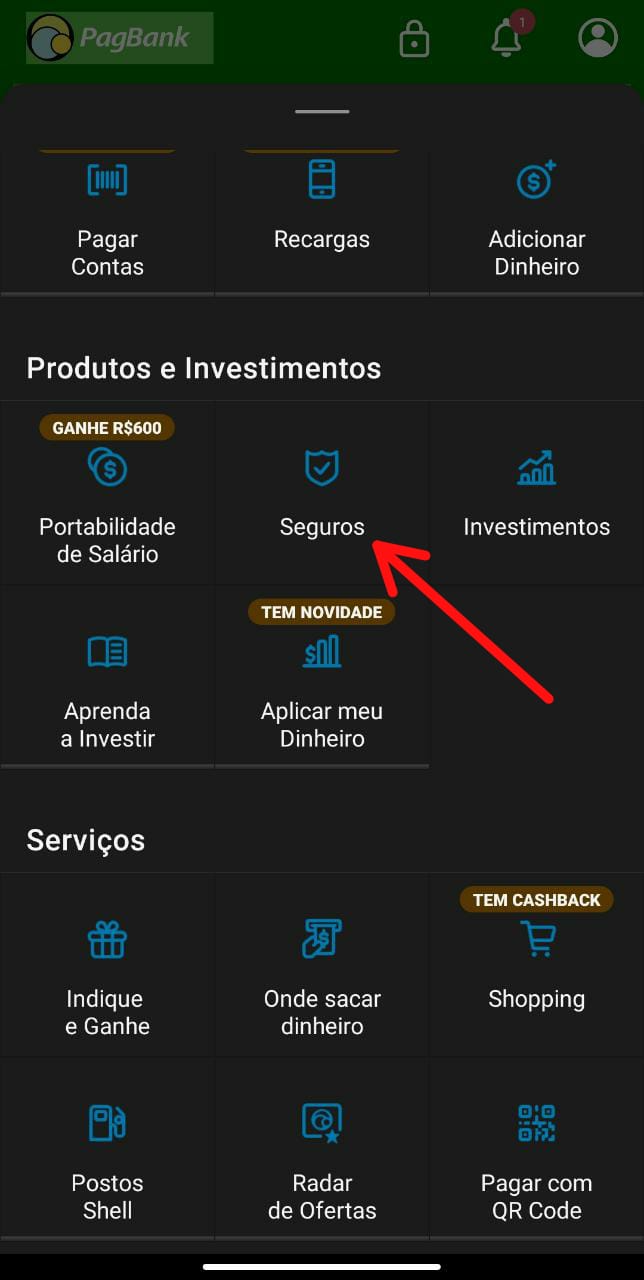Open the profile account icon
Screen dimensions: 644x1280
(x=598, y=38)
